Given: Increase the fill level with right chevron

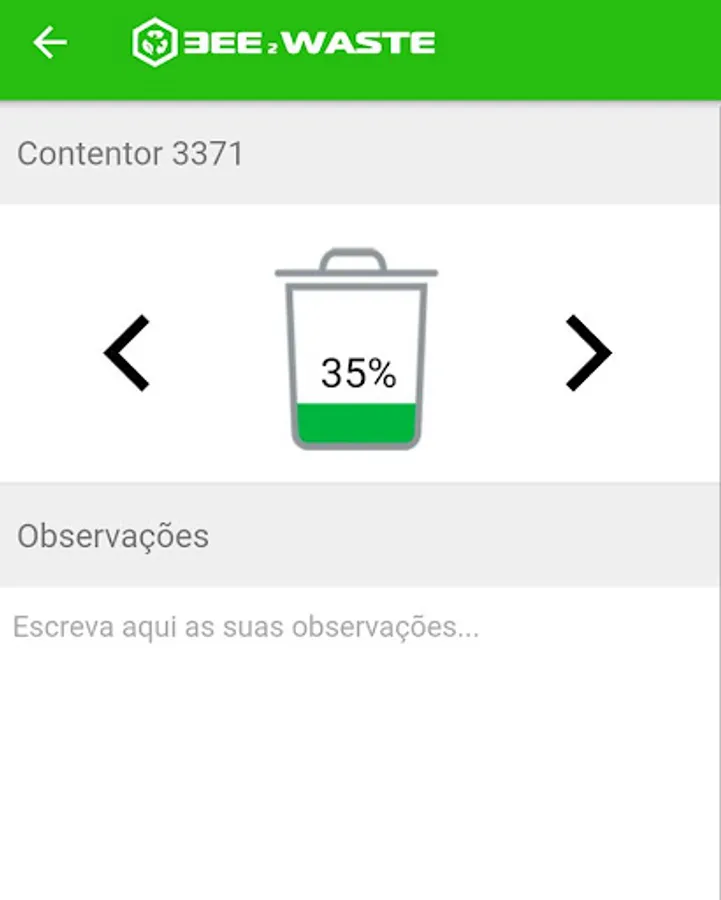Looking at the screenshot, I should [x=588, y=352].
